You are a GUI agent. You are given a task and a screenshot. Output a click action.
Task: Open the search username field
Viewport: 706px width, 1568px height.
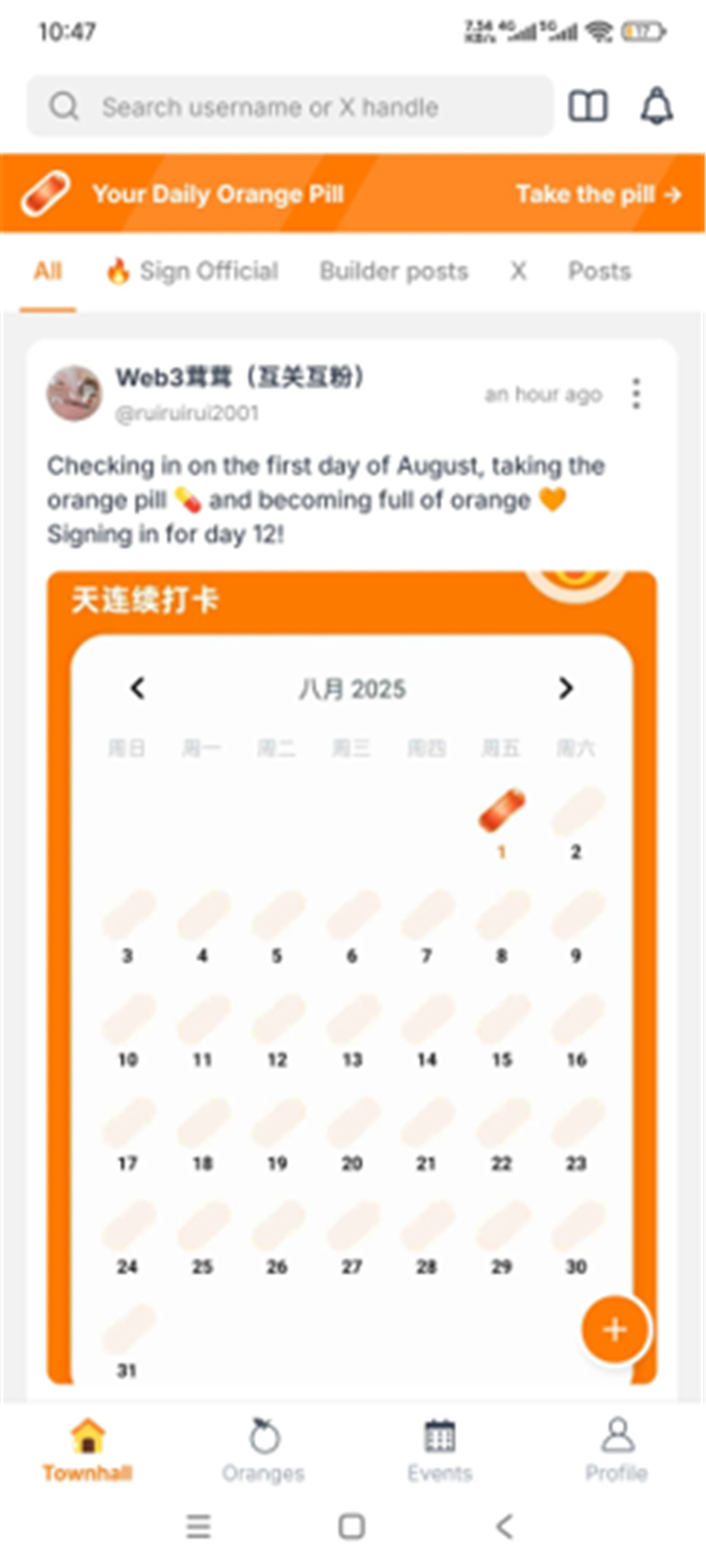pos(290,106)
